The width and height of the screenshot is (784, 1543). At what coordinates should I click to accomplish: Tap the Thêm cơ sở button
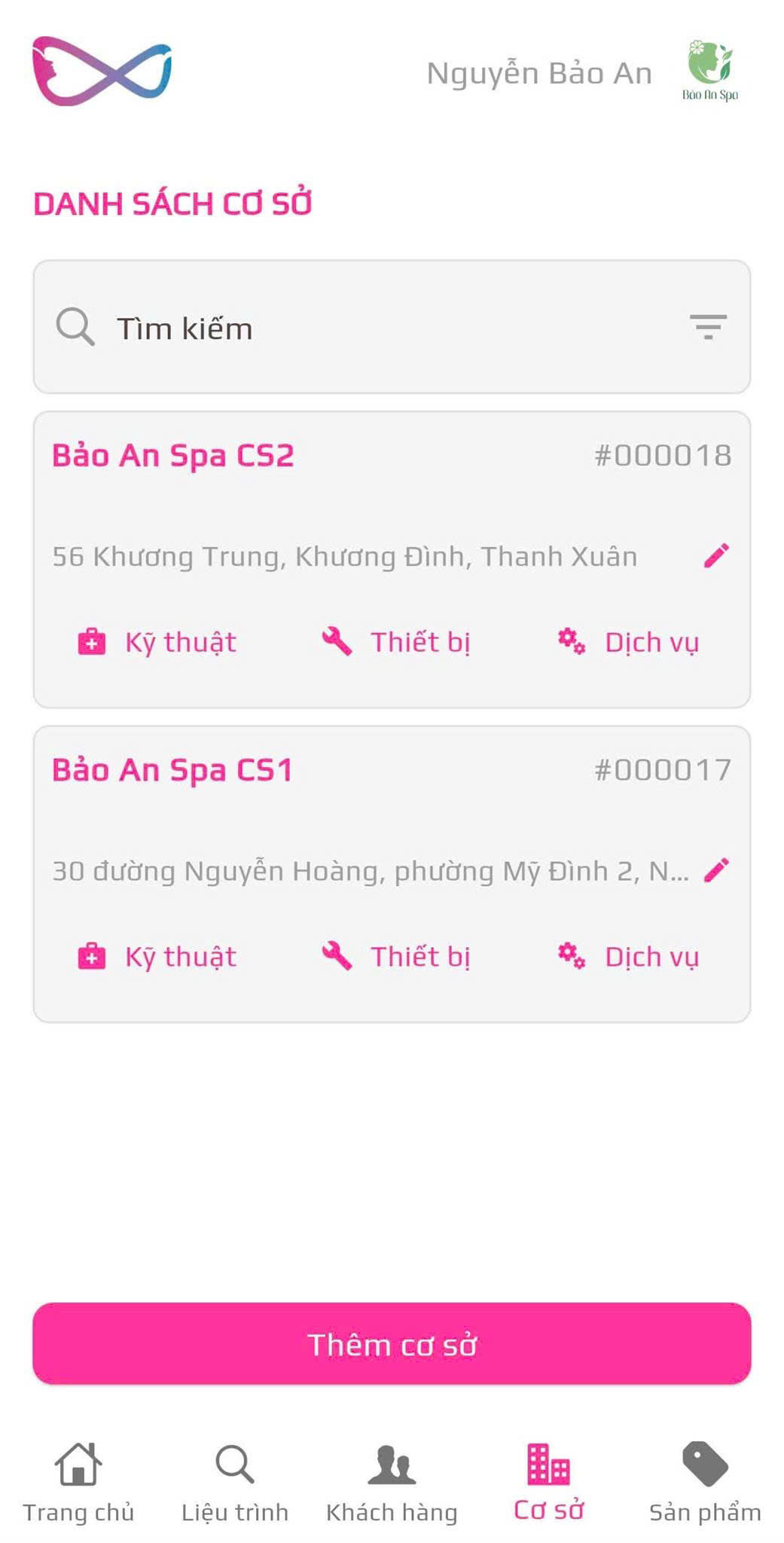coord(392,1344)
